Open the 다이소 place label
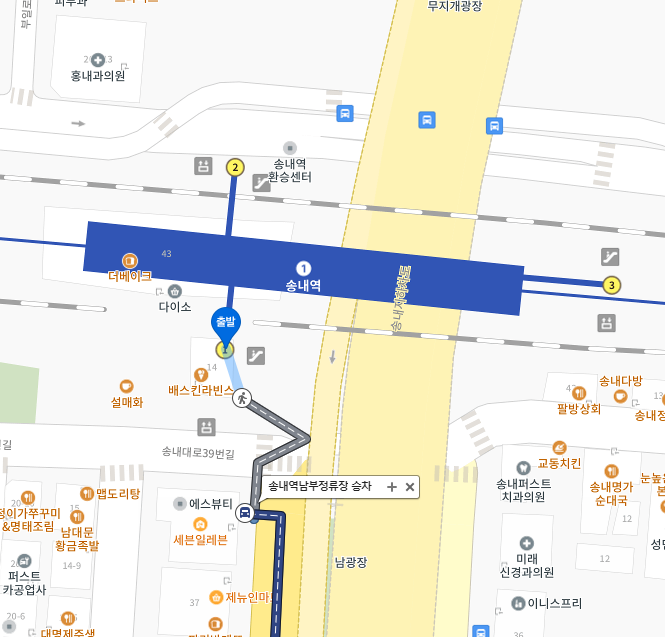This screenshot has width=665, height=637. 174,307
